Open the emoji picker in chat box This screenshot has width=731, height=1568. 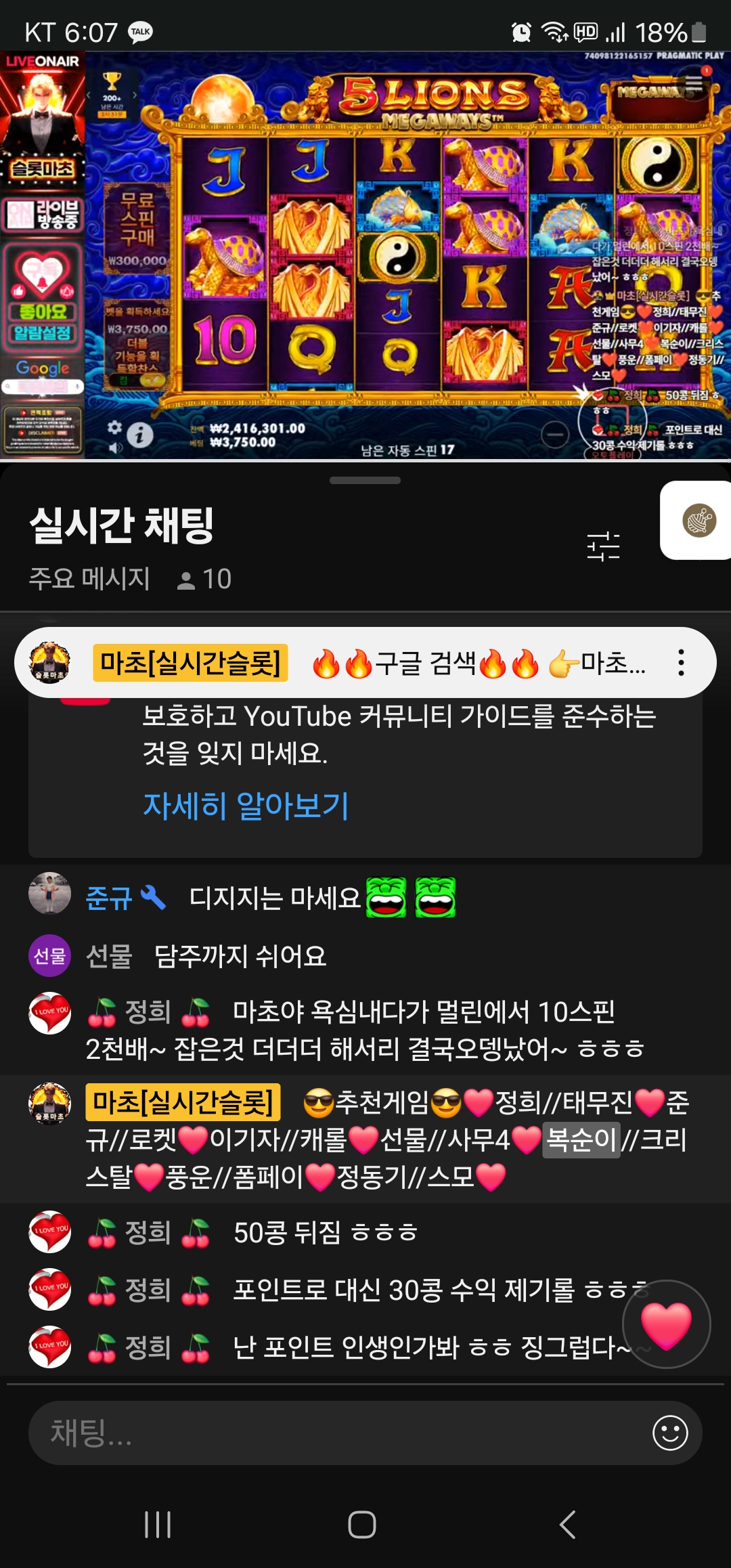point(670,1433)
